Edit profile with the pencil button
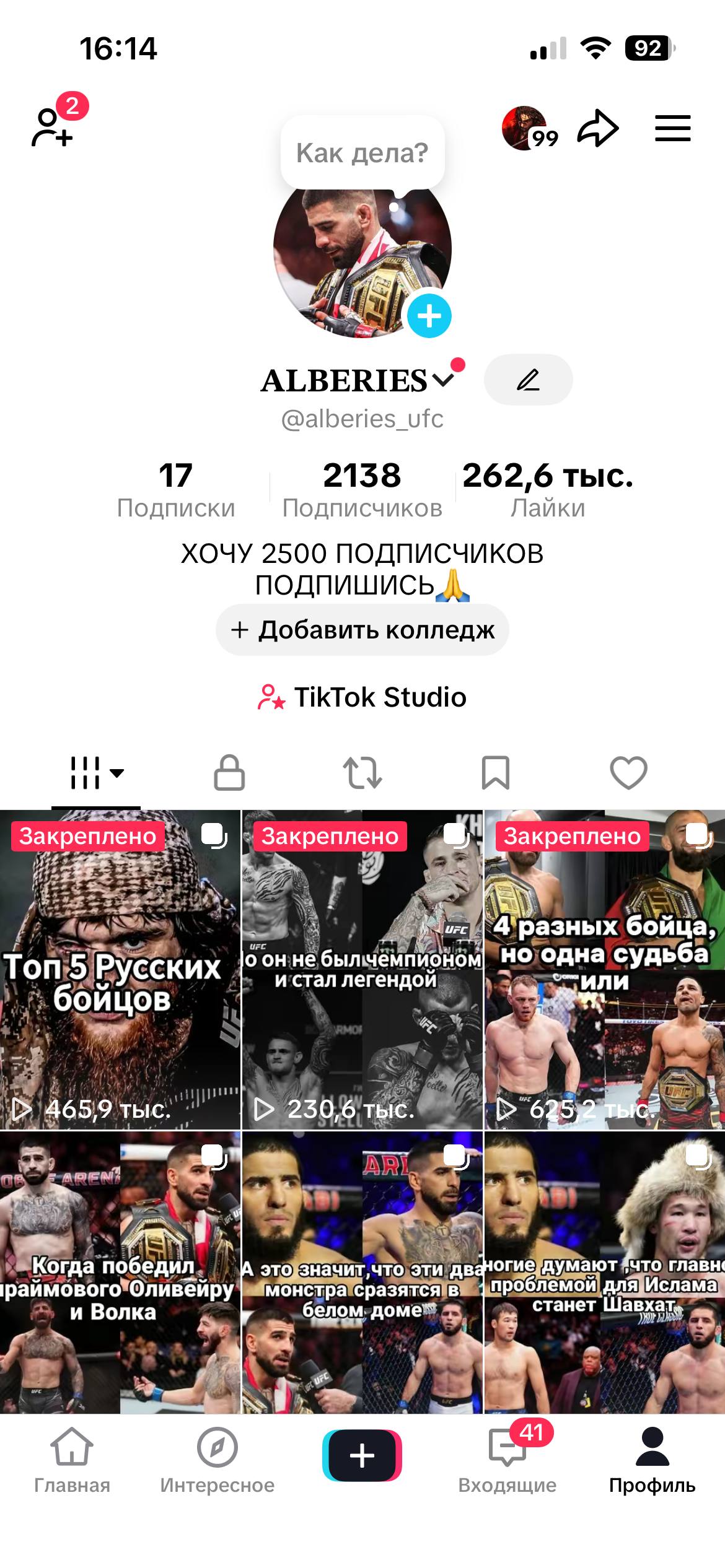Screen dimensions: 725x1568 pos(528,380)
